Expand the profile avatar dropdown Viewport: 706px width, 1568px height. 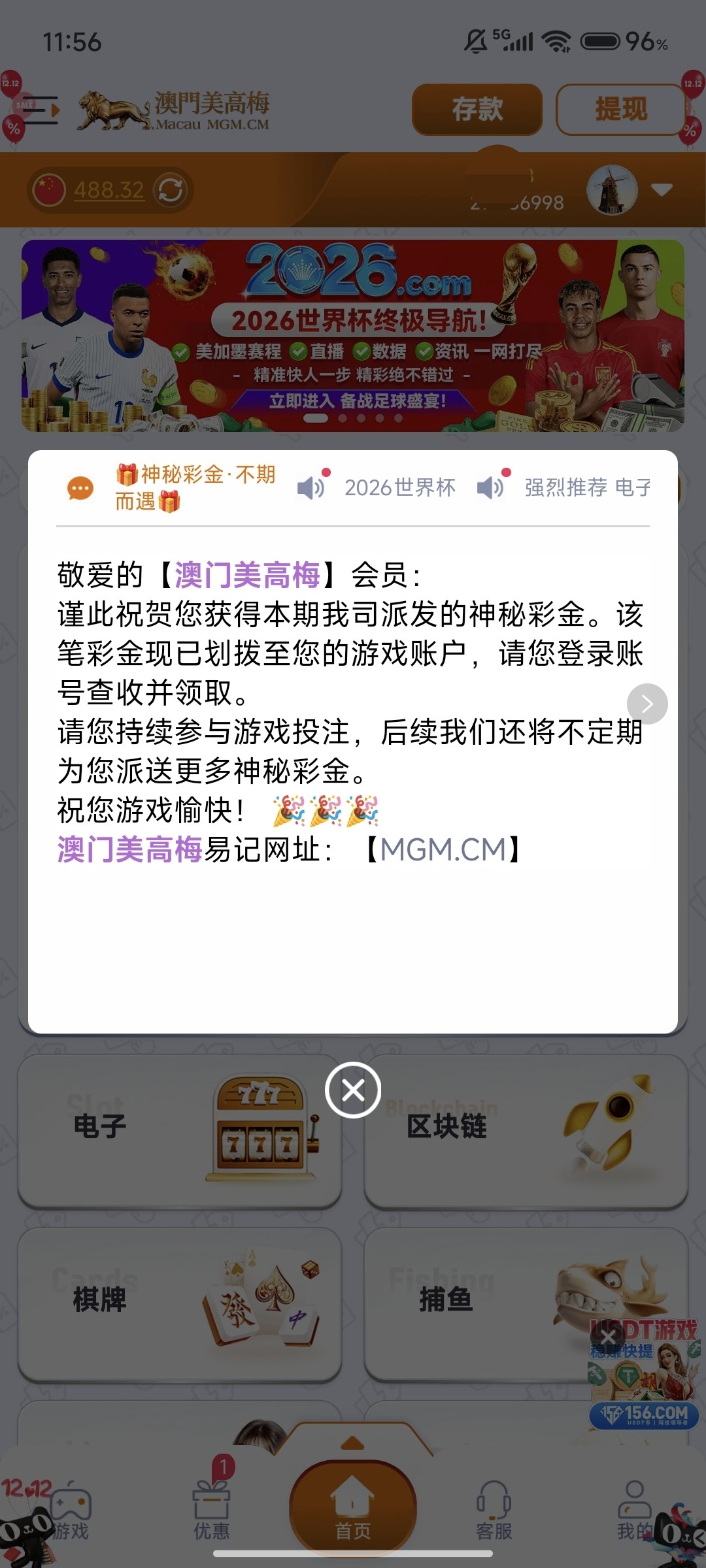pyautogui.click(x=662, y=189)
